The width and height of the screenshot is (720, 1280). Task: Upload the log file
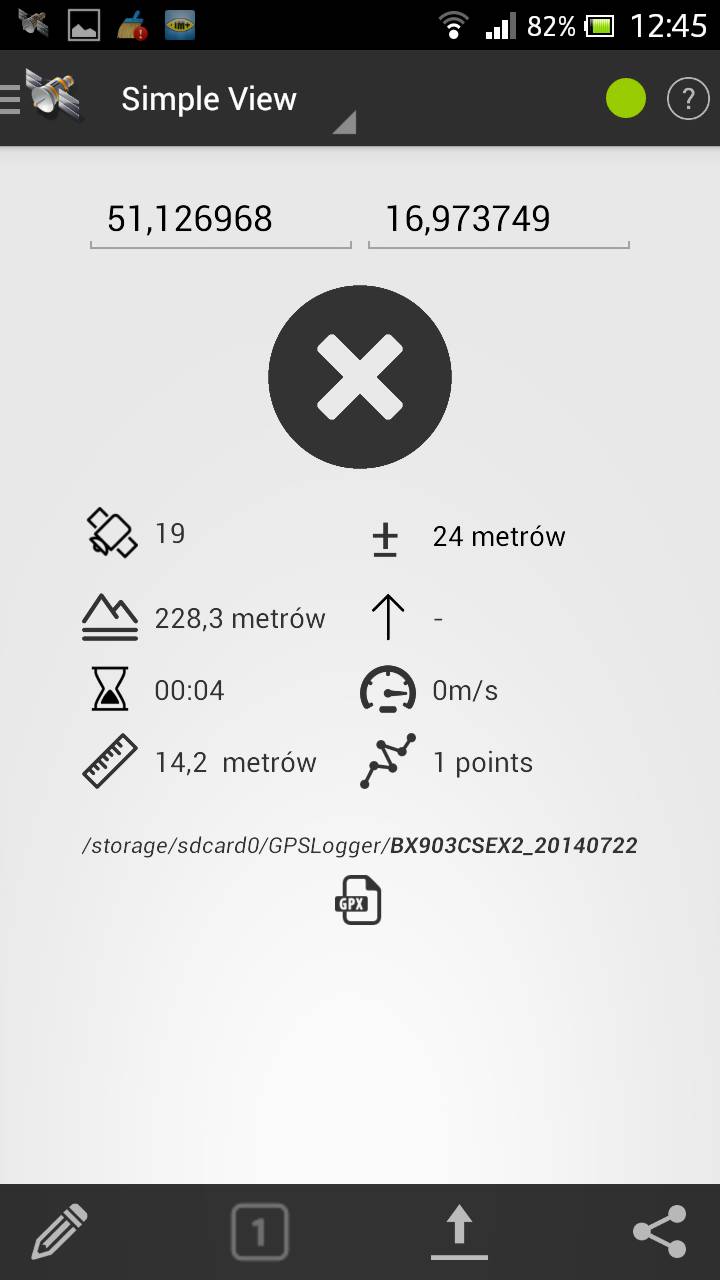[459, 1231]
